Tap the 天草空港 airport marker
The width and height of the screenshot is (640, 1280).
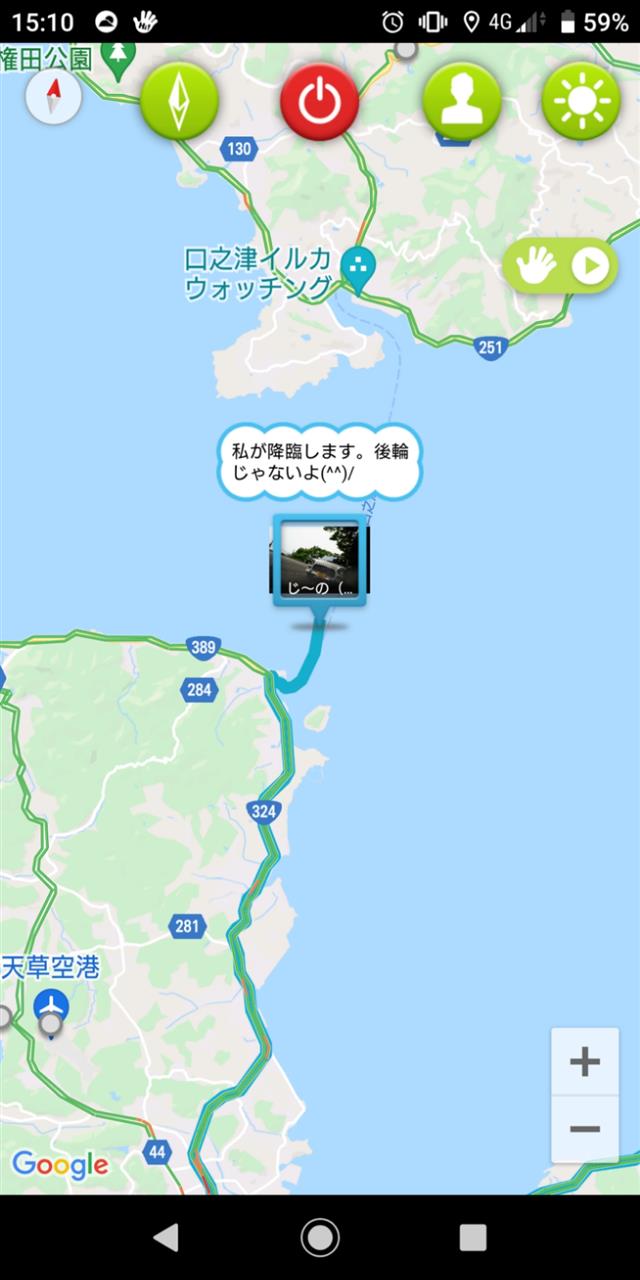50,1006
